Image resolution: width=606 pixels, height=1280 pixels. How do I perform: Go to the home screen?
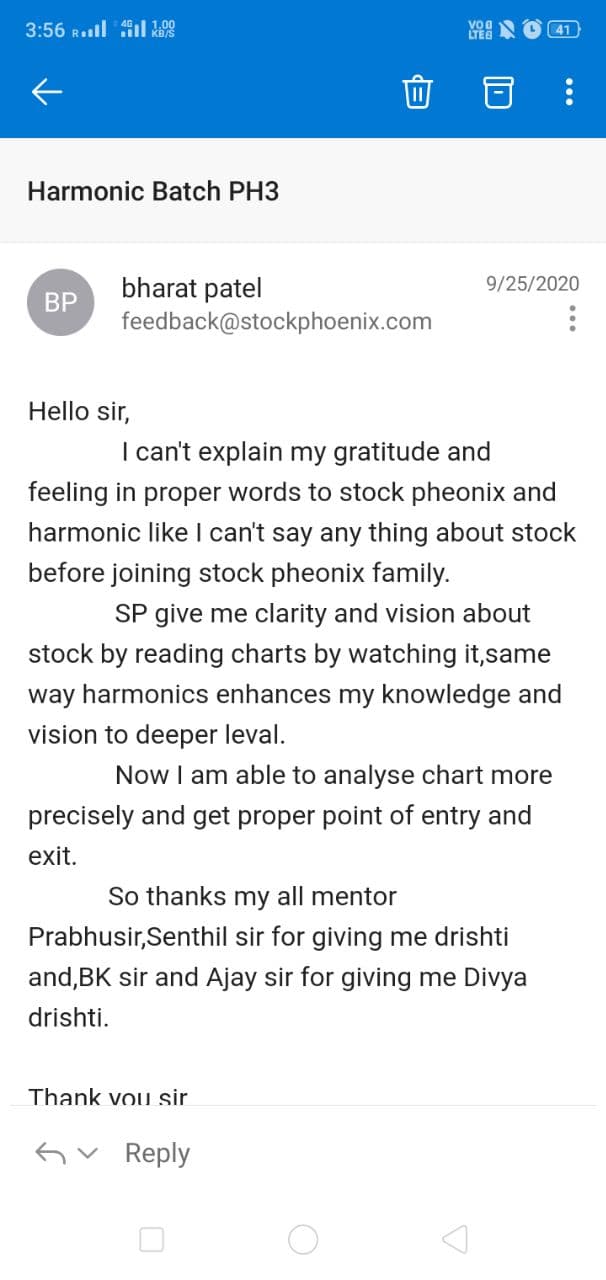[x=303, y=1240]
